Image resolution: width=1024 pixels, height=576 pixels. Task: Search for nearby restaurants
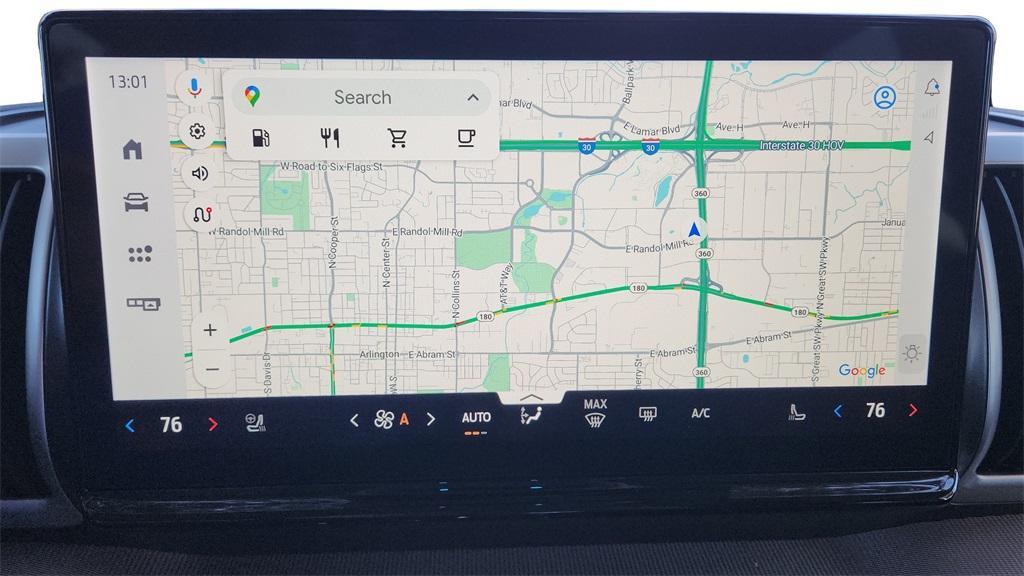[x=330, y=138]
